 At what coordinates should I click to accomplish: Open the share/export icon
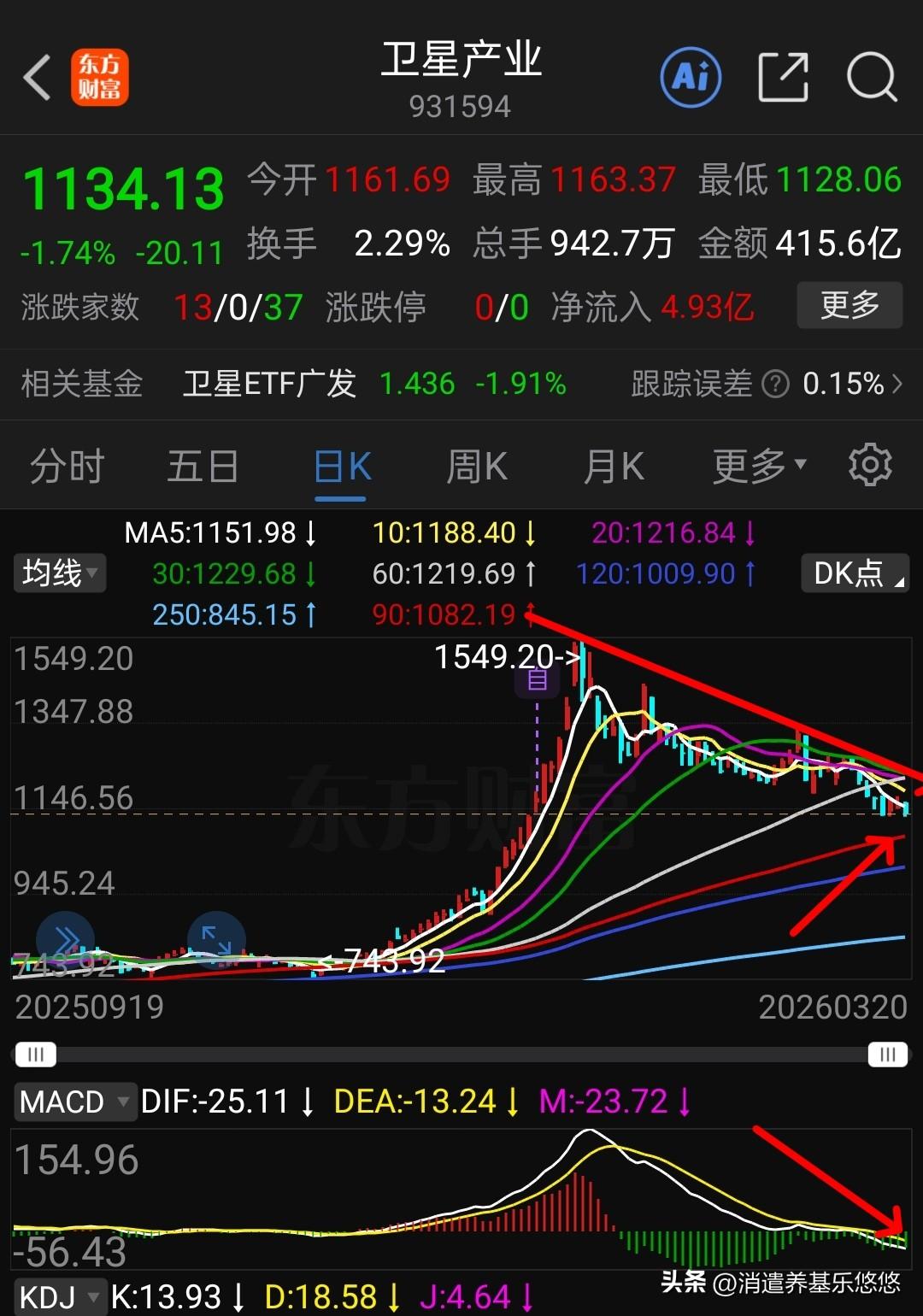(782, 77)
